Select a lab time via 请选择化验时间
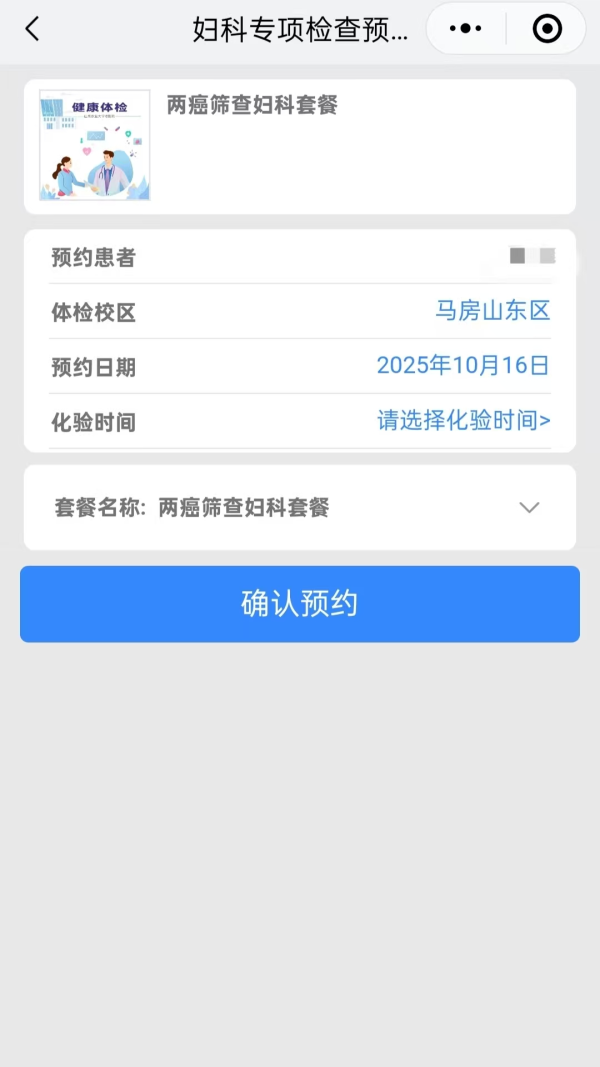This screenshot has height=1067, width=600. 463,421
